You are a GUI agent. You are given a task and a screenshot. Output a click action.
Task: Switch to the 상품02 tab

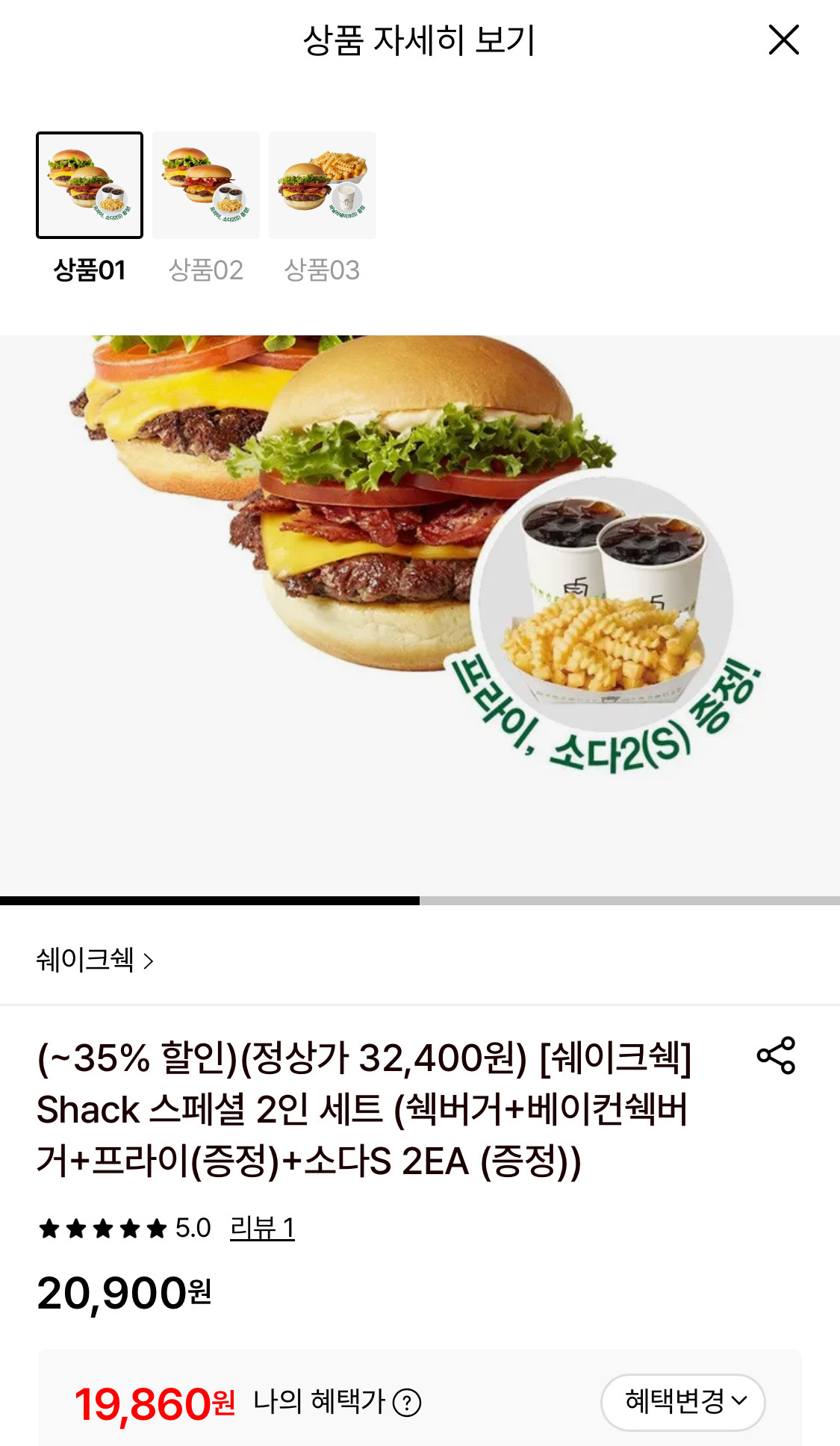point(205,185)
